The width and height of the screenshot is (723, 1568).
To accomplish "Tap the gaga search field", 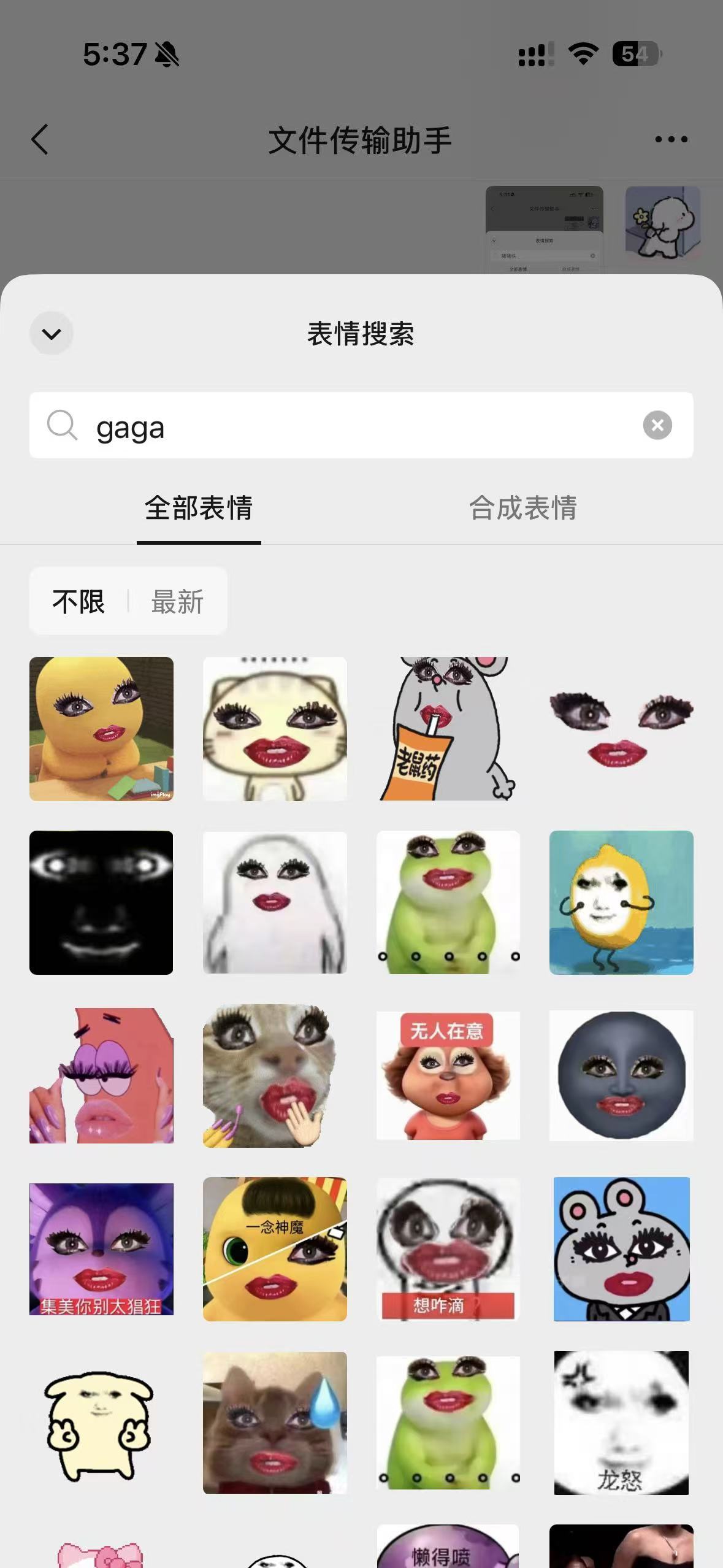I will click(356, 426).
